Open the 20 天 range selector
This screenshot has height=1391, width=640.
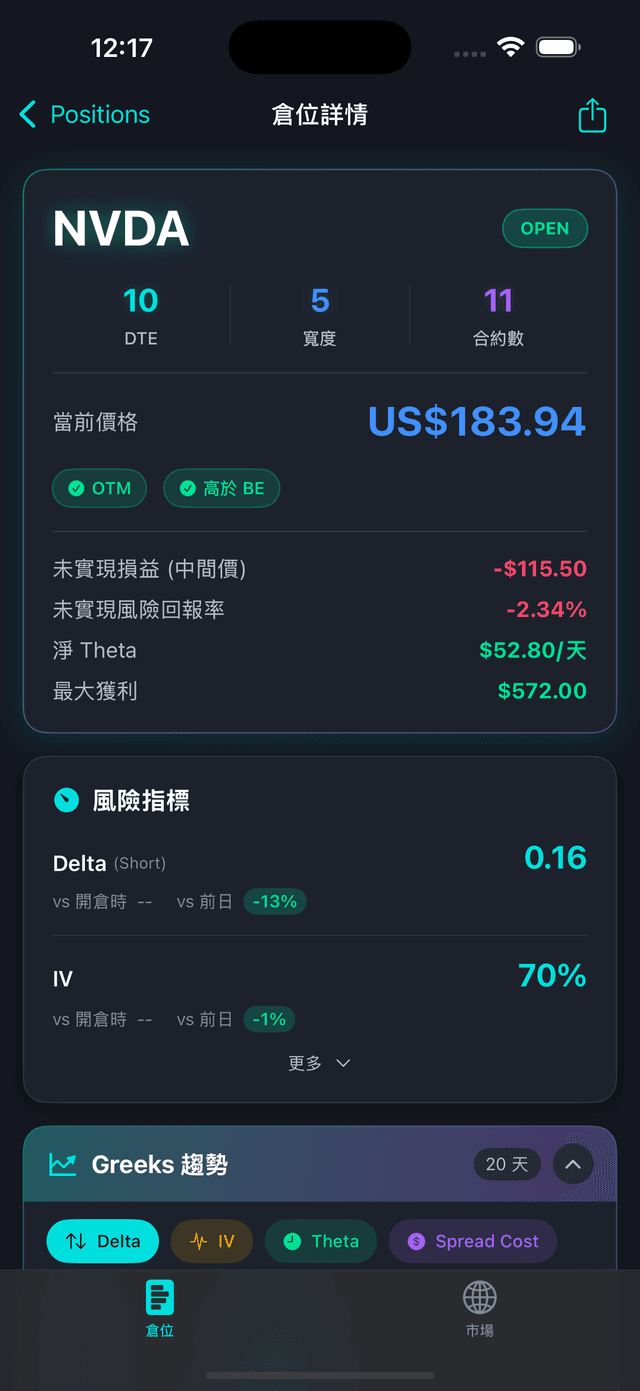click(507, 1164)
